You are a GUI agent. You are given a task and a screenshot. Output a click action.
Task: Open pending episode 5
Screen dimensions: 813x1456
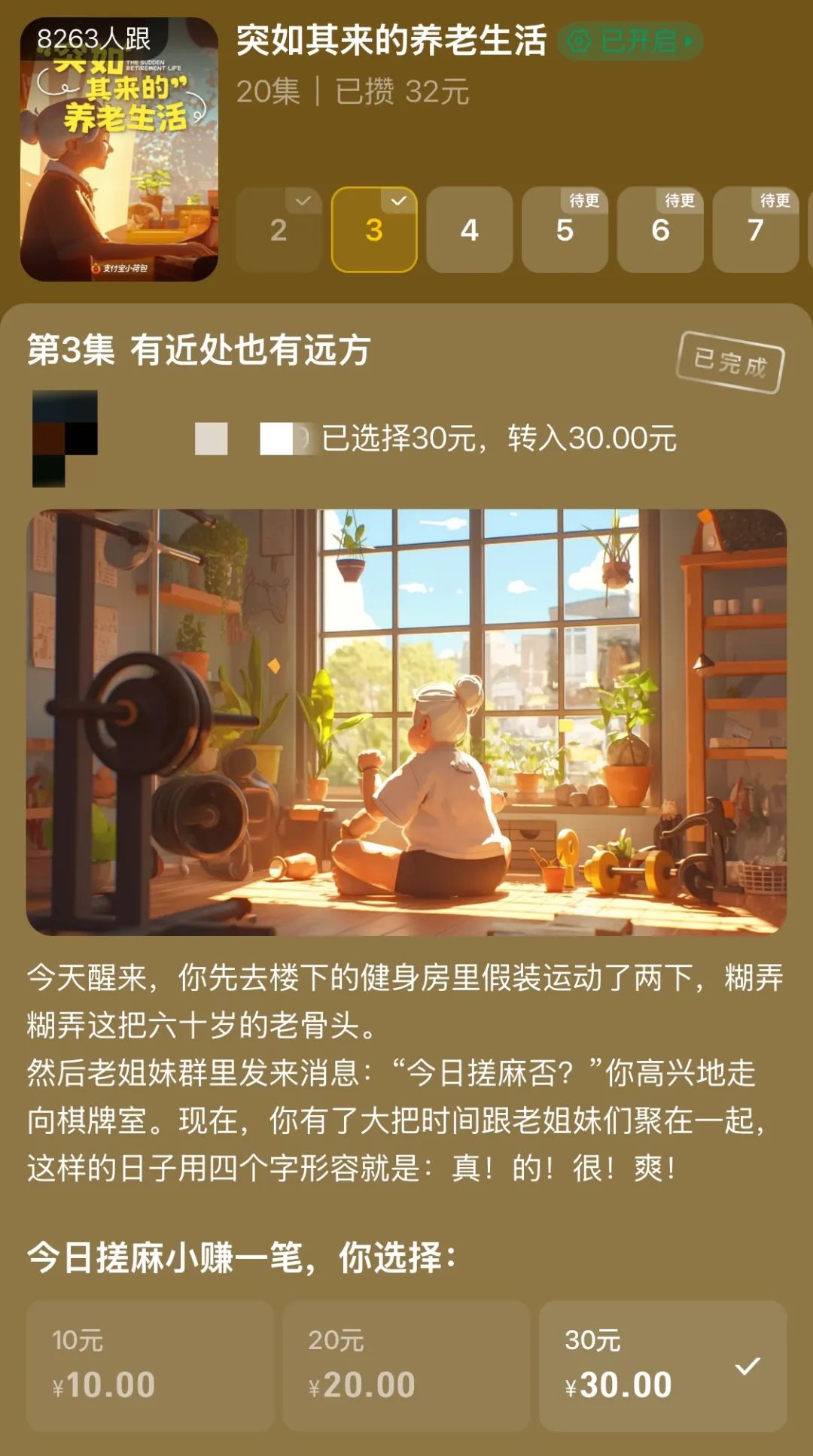point(565,229)
